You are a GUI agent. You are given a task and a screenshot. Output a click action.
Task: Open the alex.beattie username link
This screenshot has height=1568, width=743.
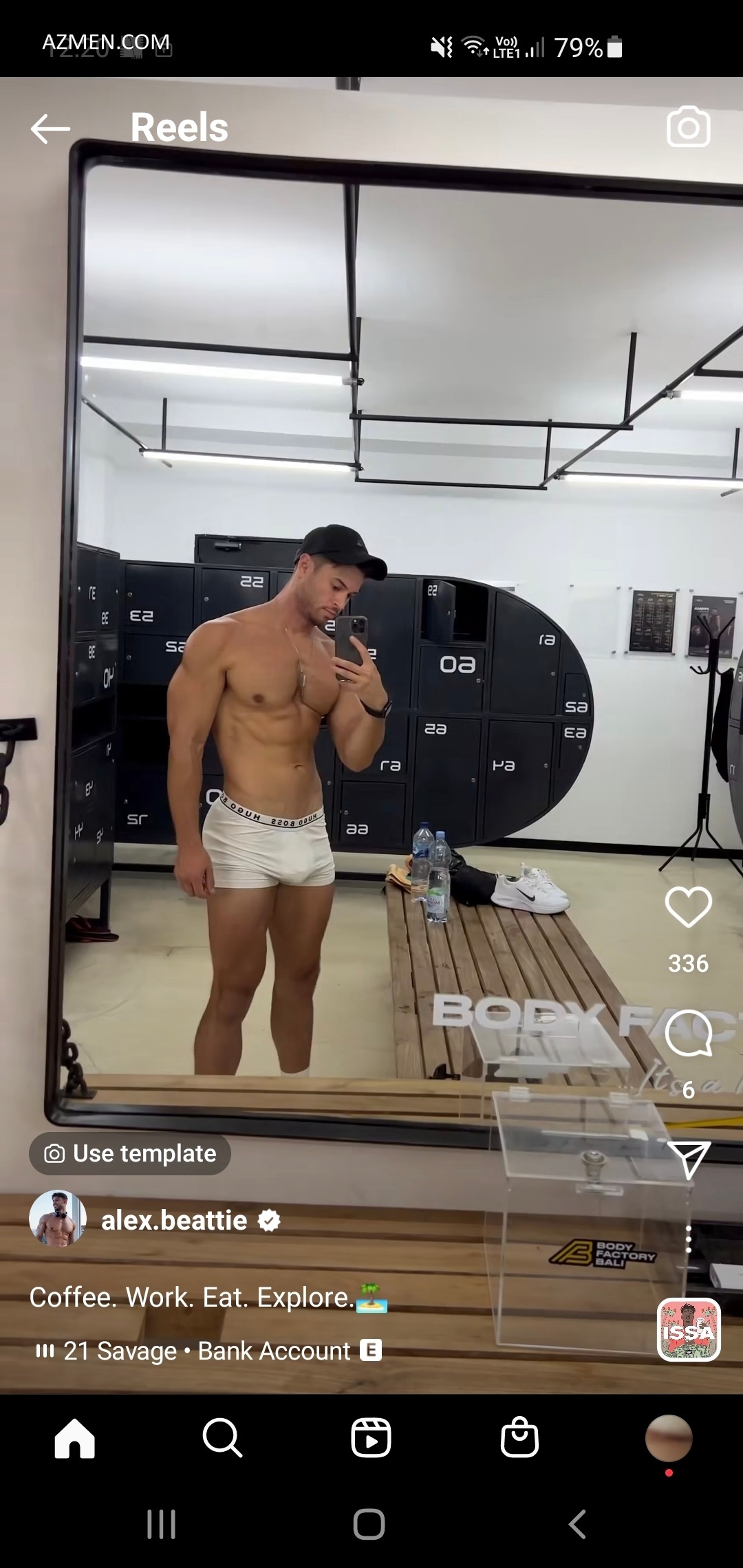174,1221
